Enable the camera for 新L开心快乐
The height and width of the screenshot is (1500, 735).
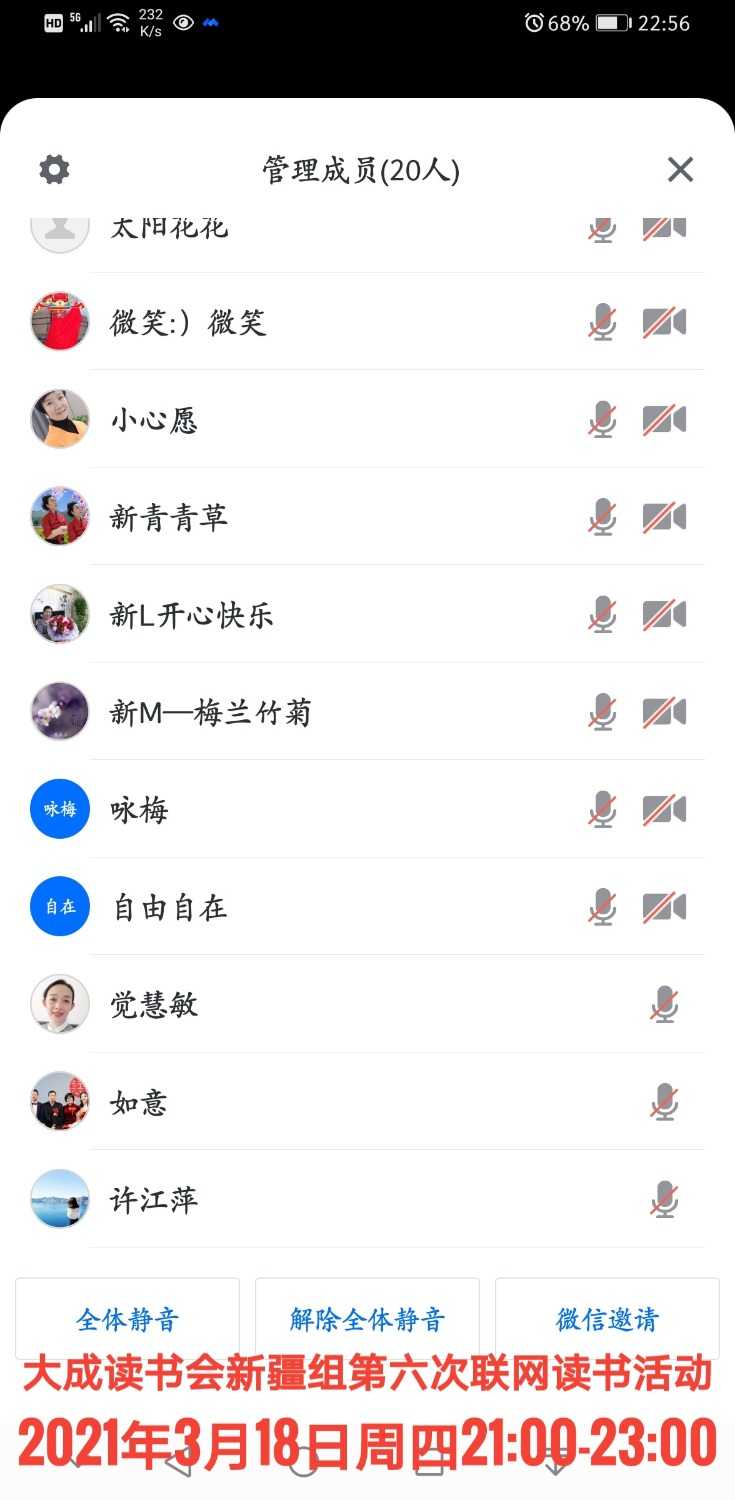(x=665, y=615)
